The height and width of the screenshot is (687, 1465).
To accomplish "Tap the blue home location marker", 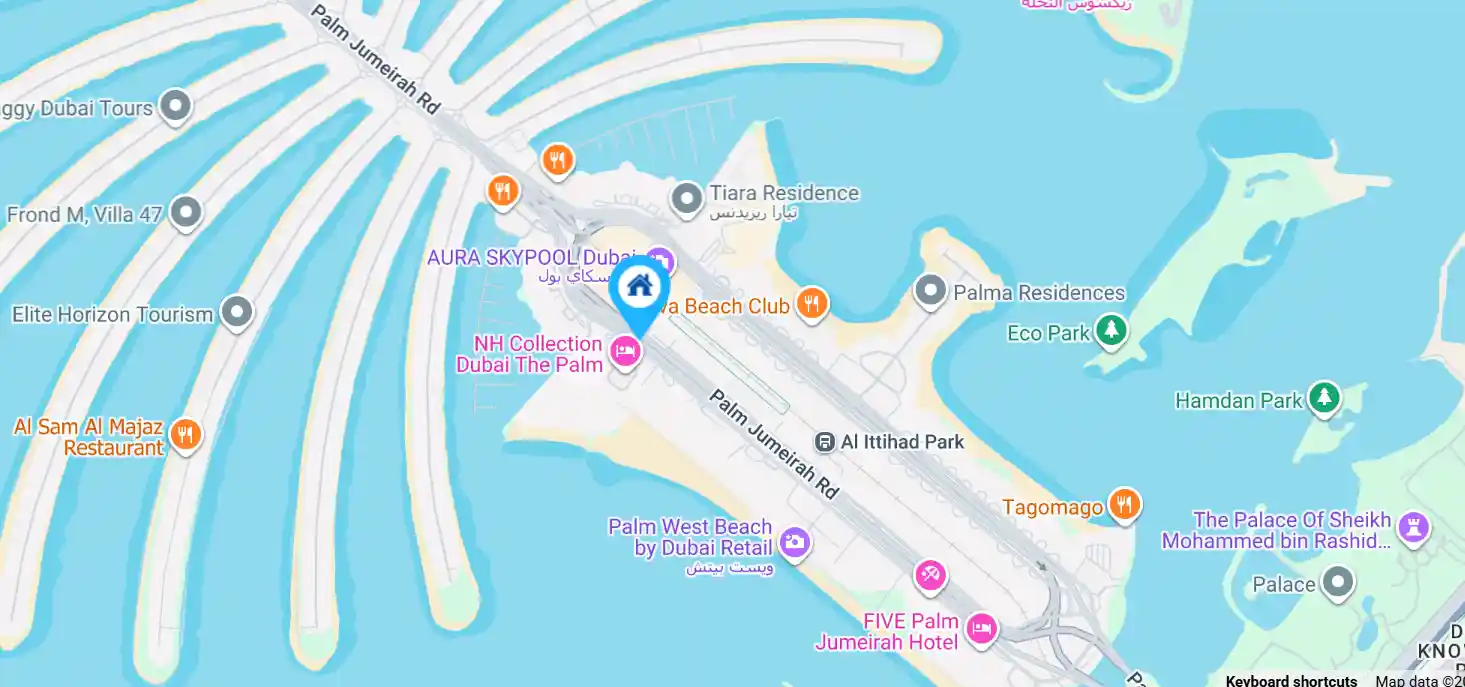I will pos(639,288).
